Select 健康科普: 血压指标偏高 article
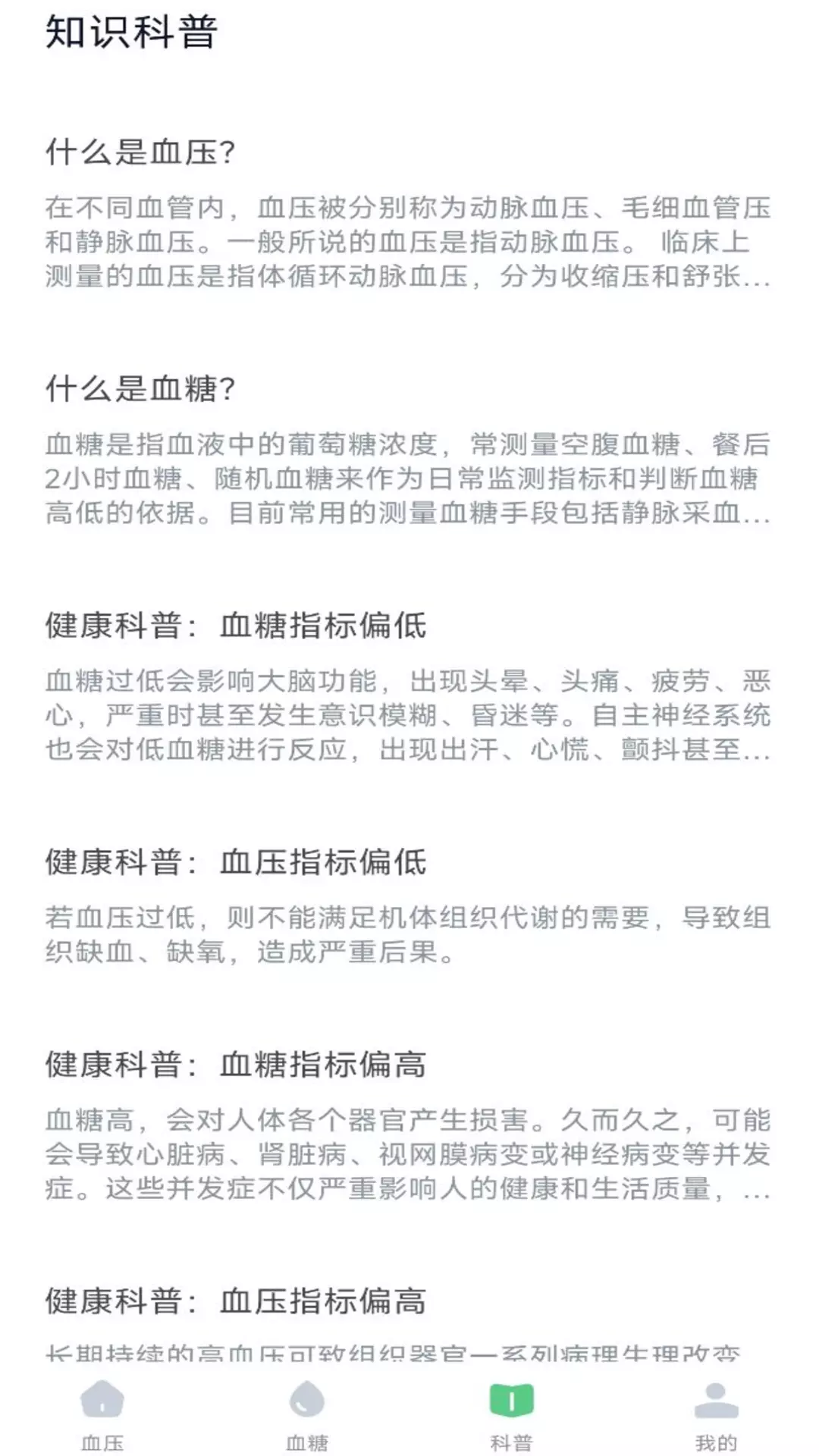 409,1319
